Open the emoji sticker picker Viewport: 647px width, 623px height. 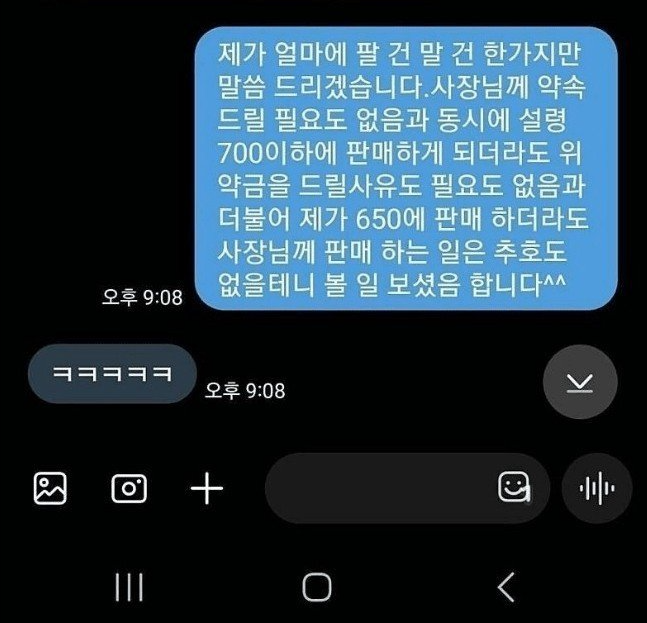click(x=514, y=488)
